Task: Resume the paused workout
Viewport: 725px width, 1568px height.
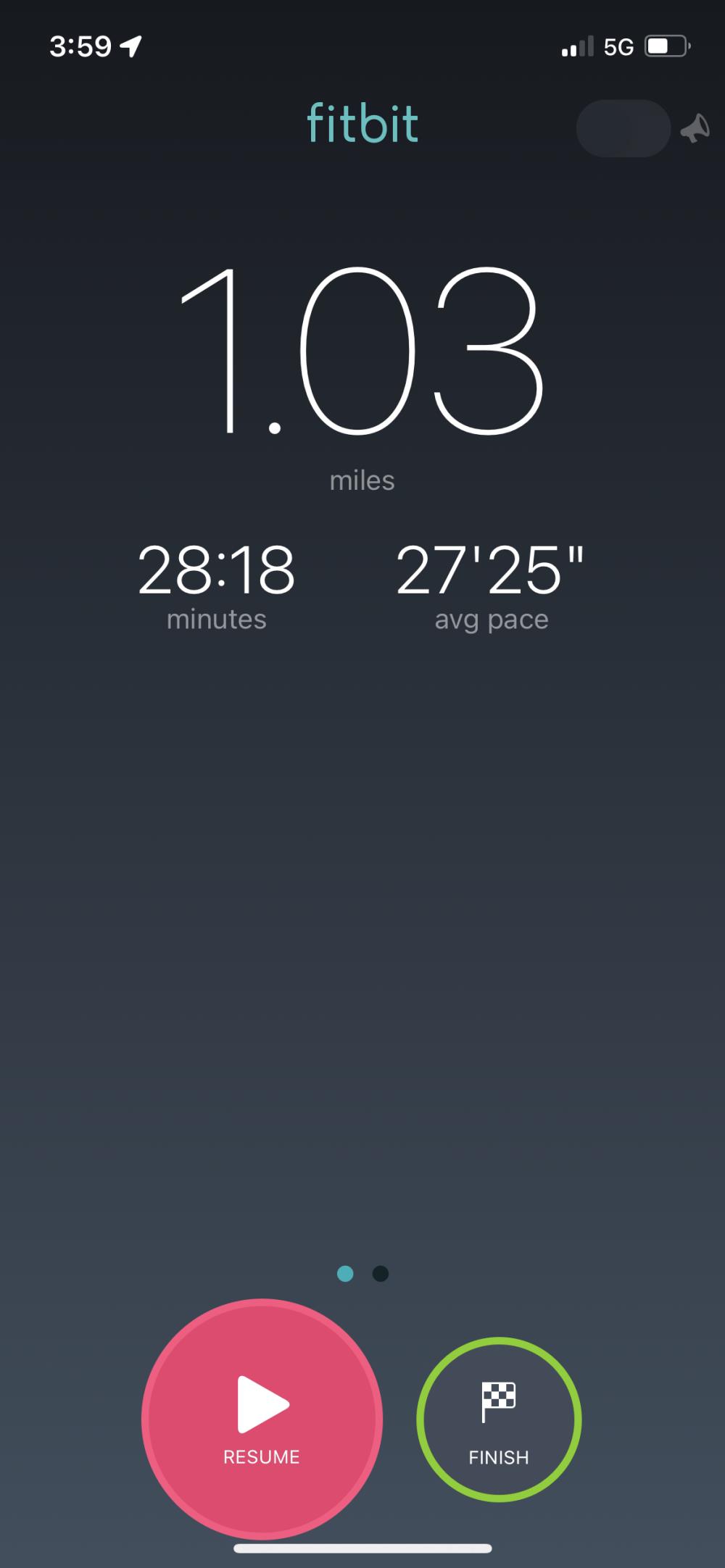Action: tap(262, 1419)
